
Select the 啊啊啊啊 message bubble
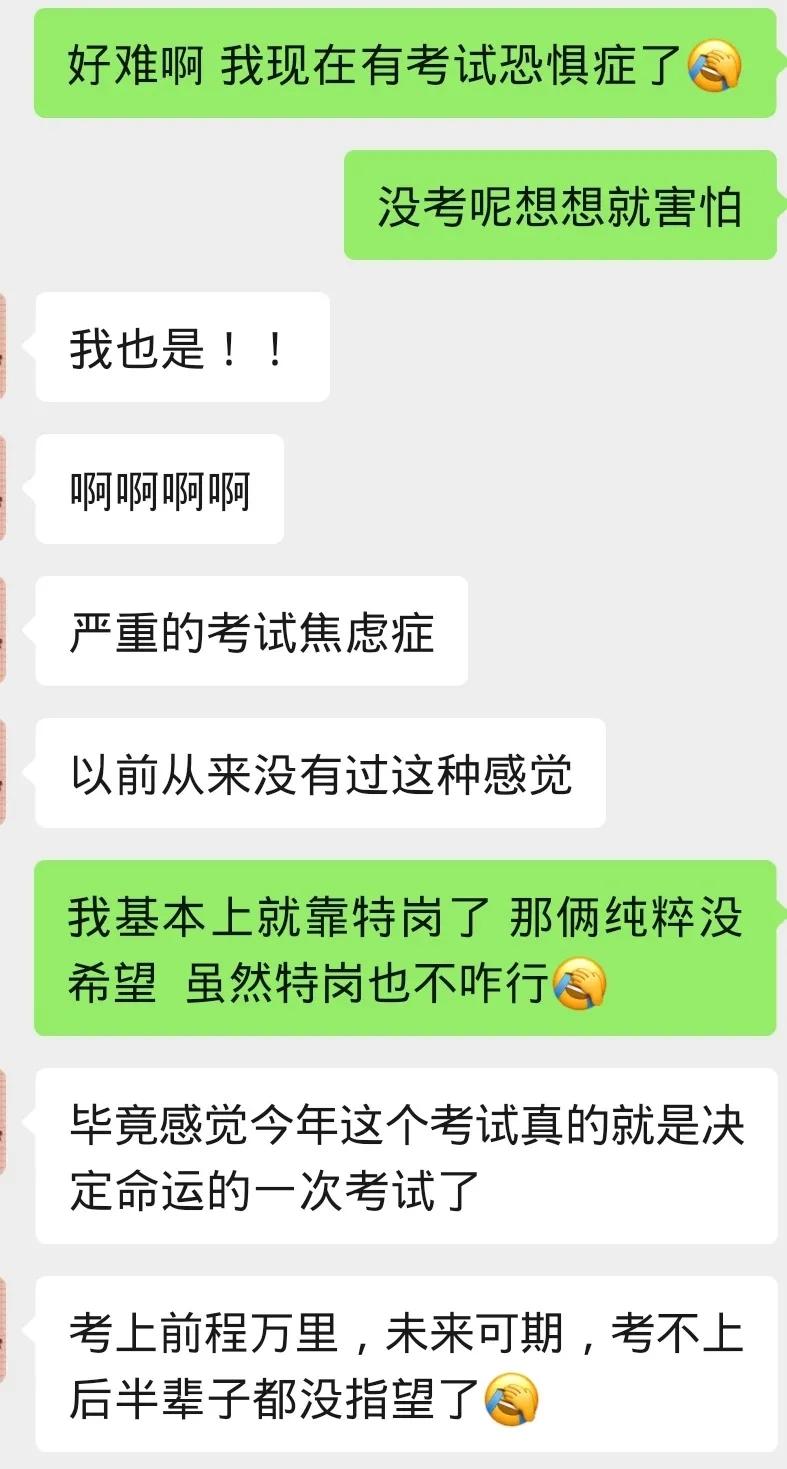tap(158, 488)
